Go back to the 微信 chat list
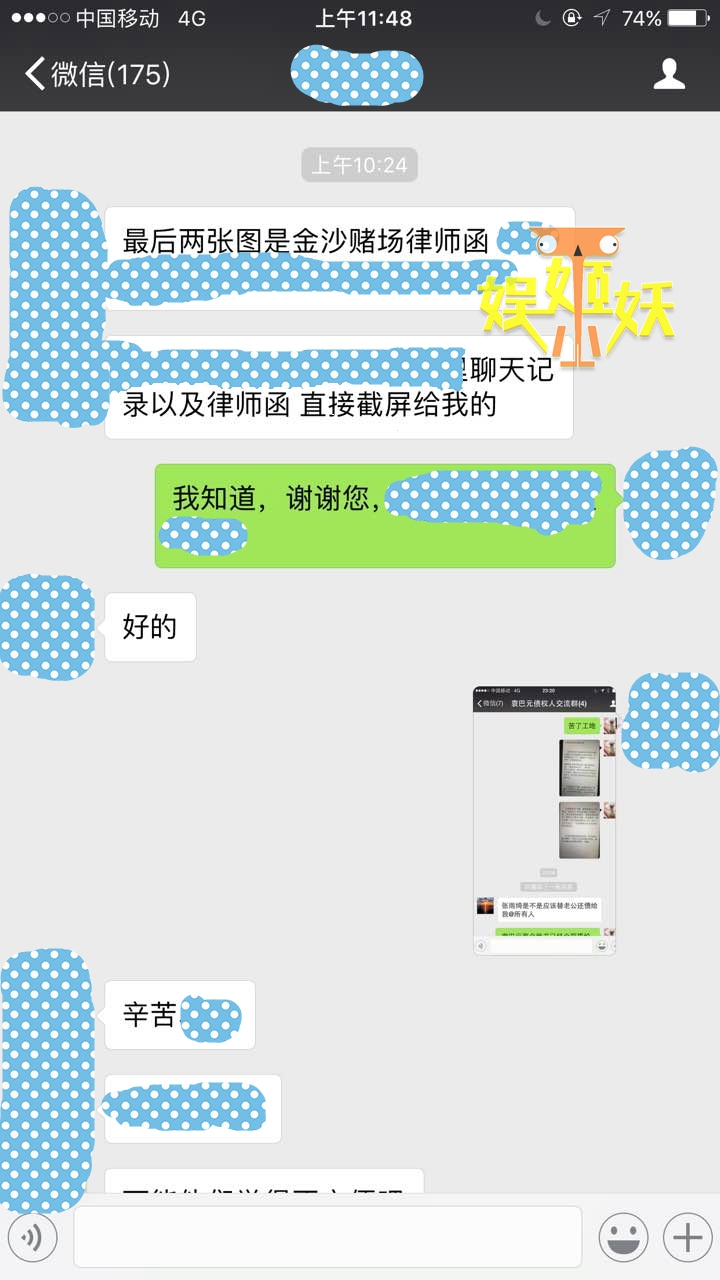 click(95, 75)
